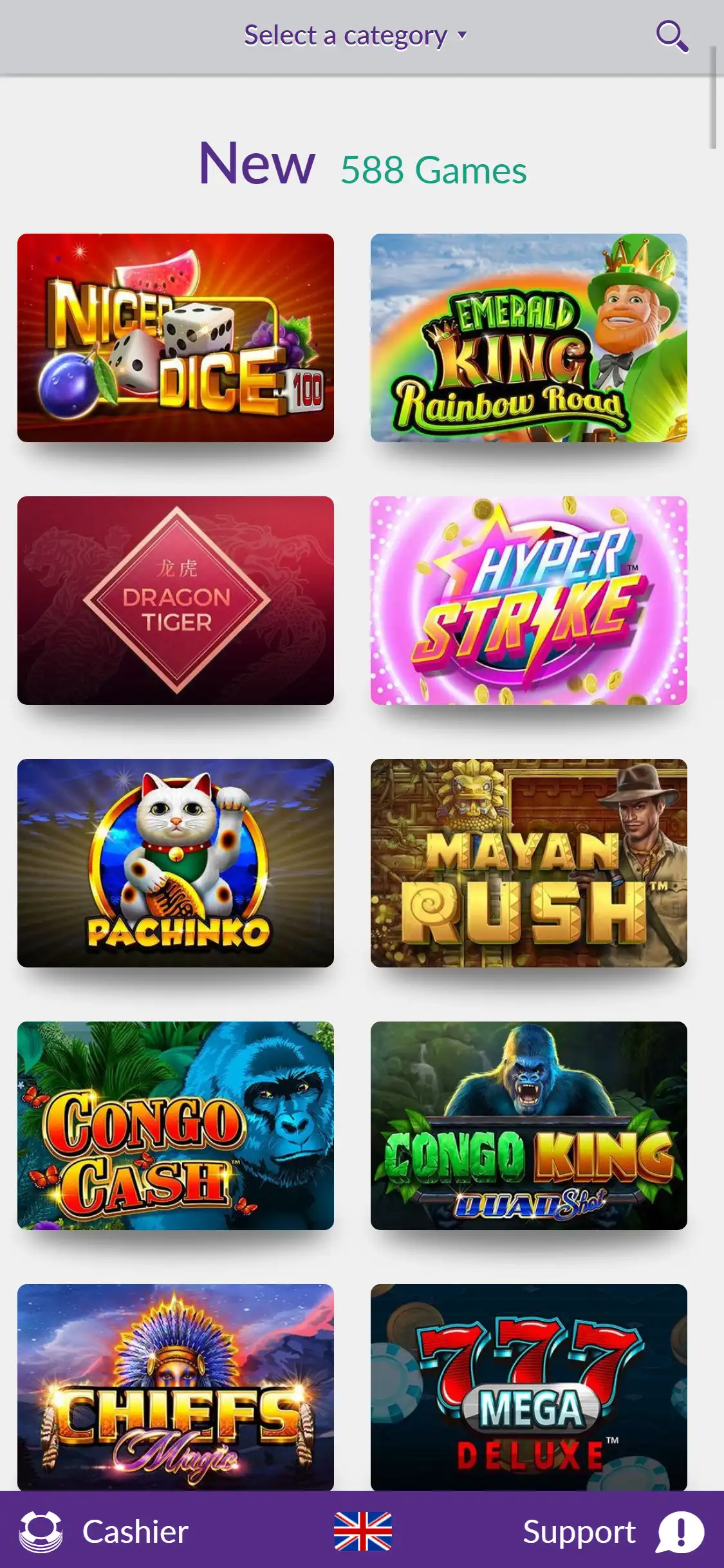Open the Pachinko game tile
The width and height of the screenshot is (724, 1568).
click(x=175, y=863)
